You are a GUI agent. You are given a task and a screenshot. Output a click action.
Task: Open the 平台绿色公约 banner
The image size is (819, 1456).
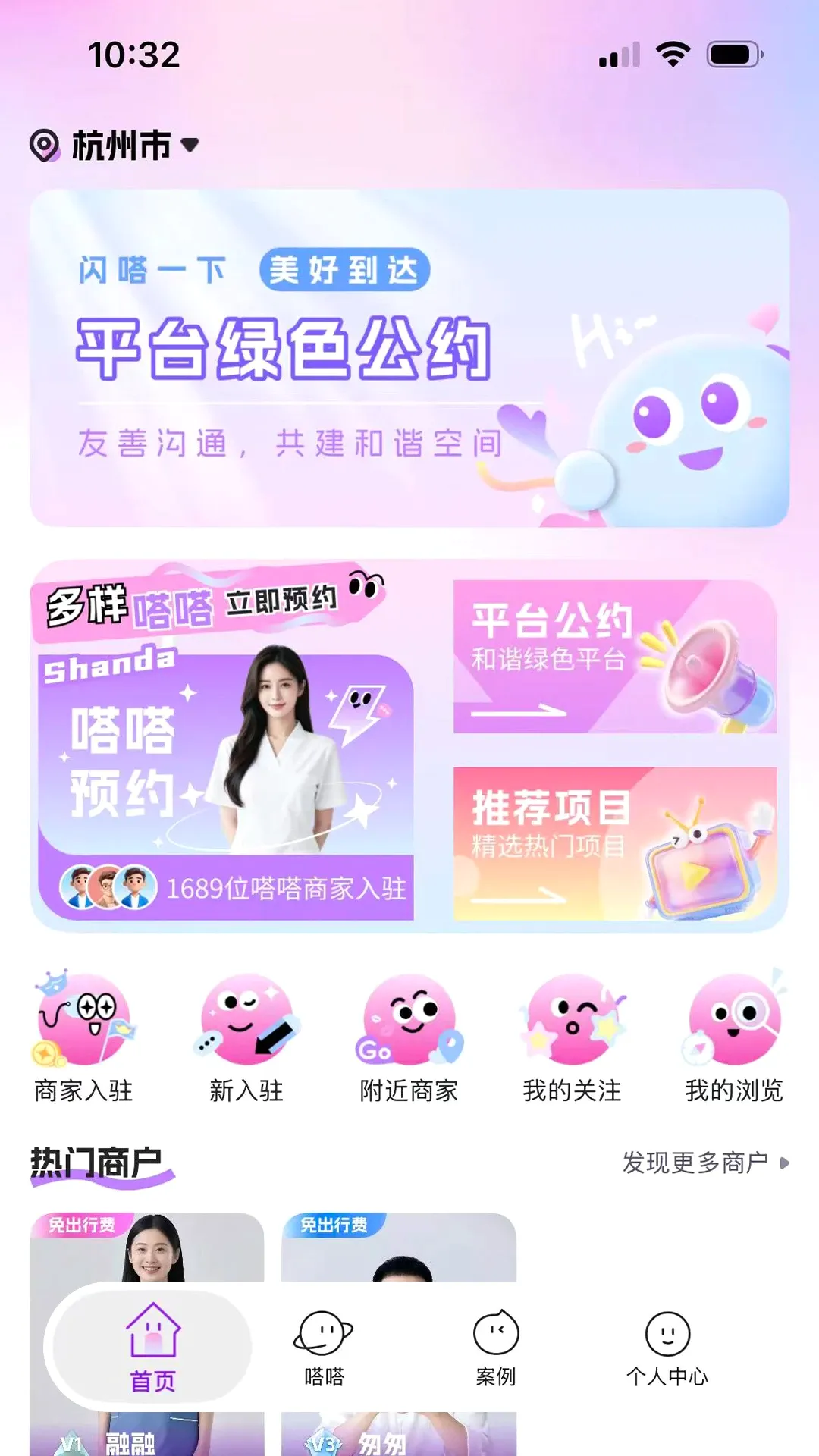pyautogui.click(x=409, y=358)
